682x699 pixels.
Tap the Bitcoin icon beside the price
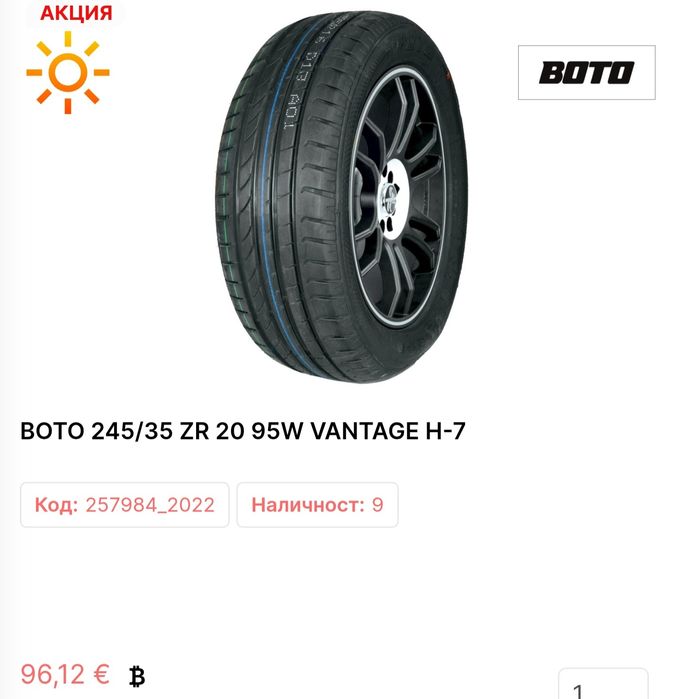[x=137, y=676]
